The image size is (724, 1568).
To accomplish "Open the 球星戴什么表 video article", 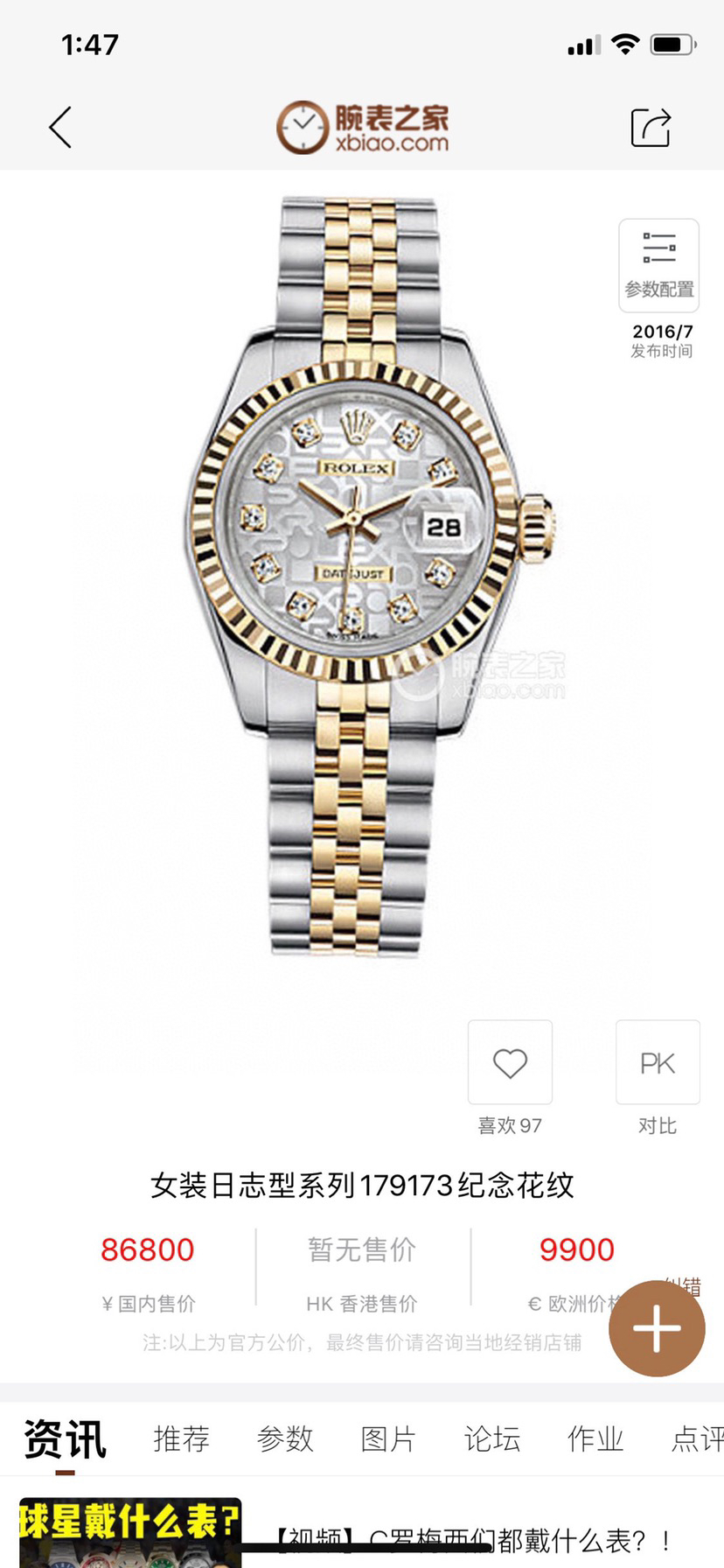I will click(472, 1540).
